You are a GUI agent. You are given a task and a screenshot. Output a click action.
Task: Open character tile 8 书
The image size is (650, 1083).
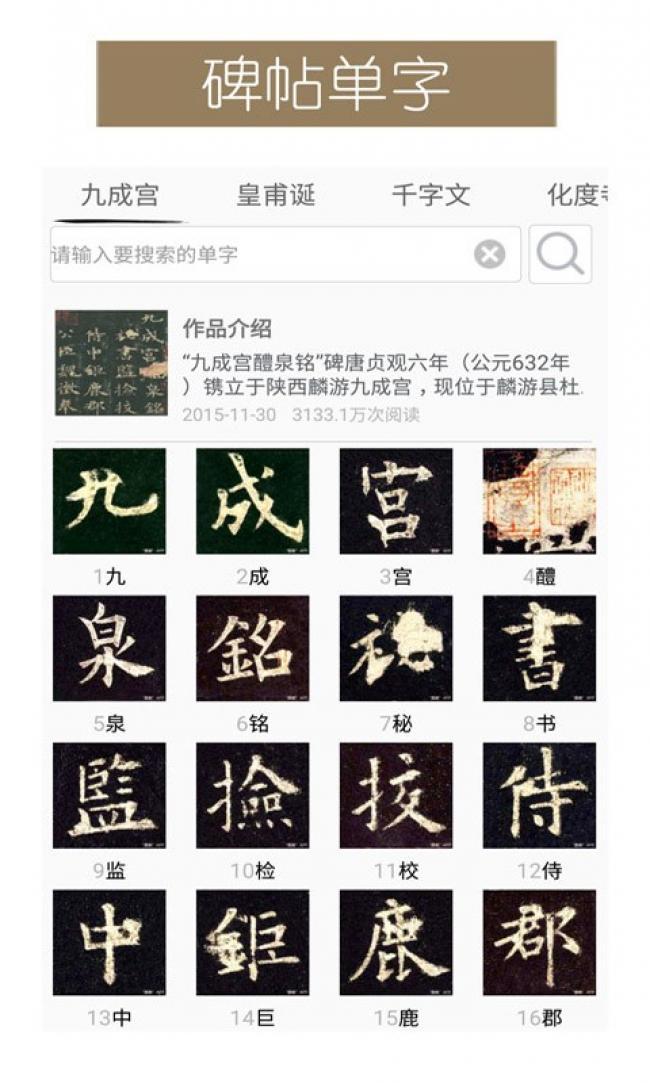(x=539, y=648)
